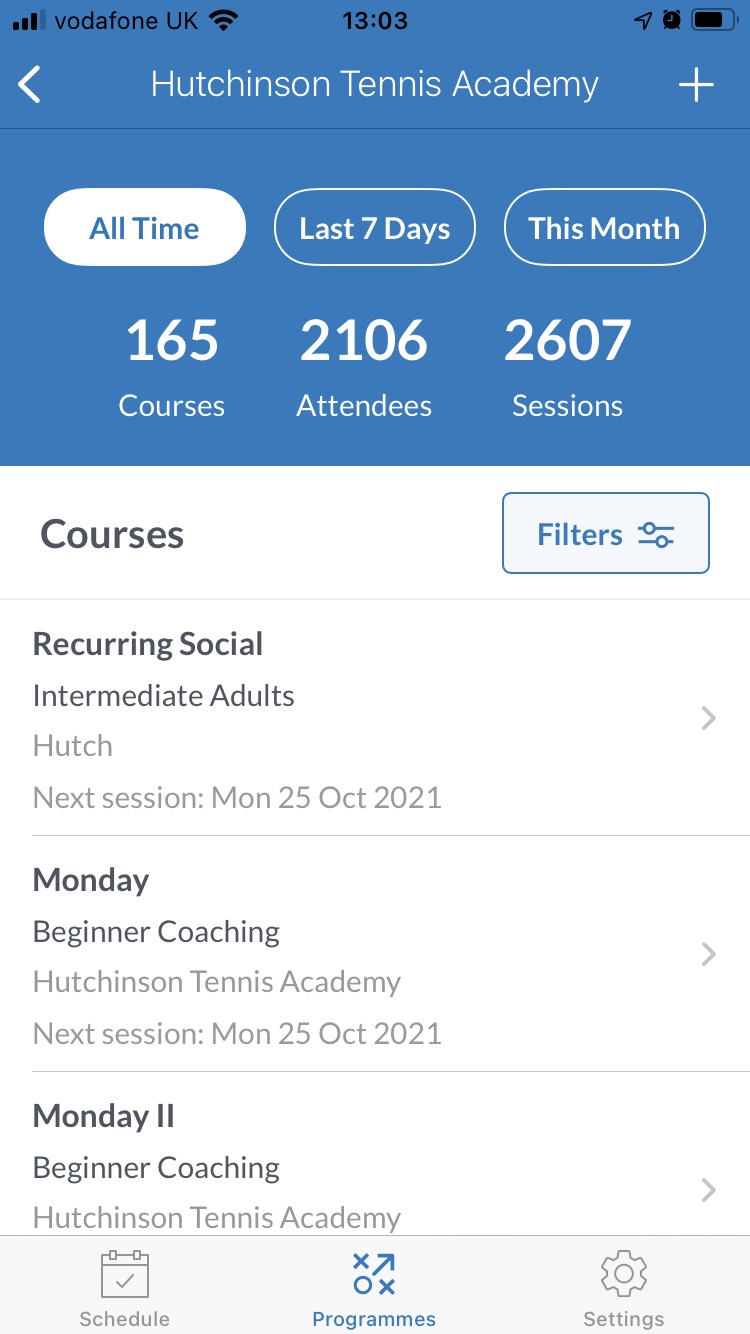Go back using the top-left arrow
Image resolution: width=750 pixels, height=1334 pixels.
click(x=31, y=85)
